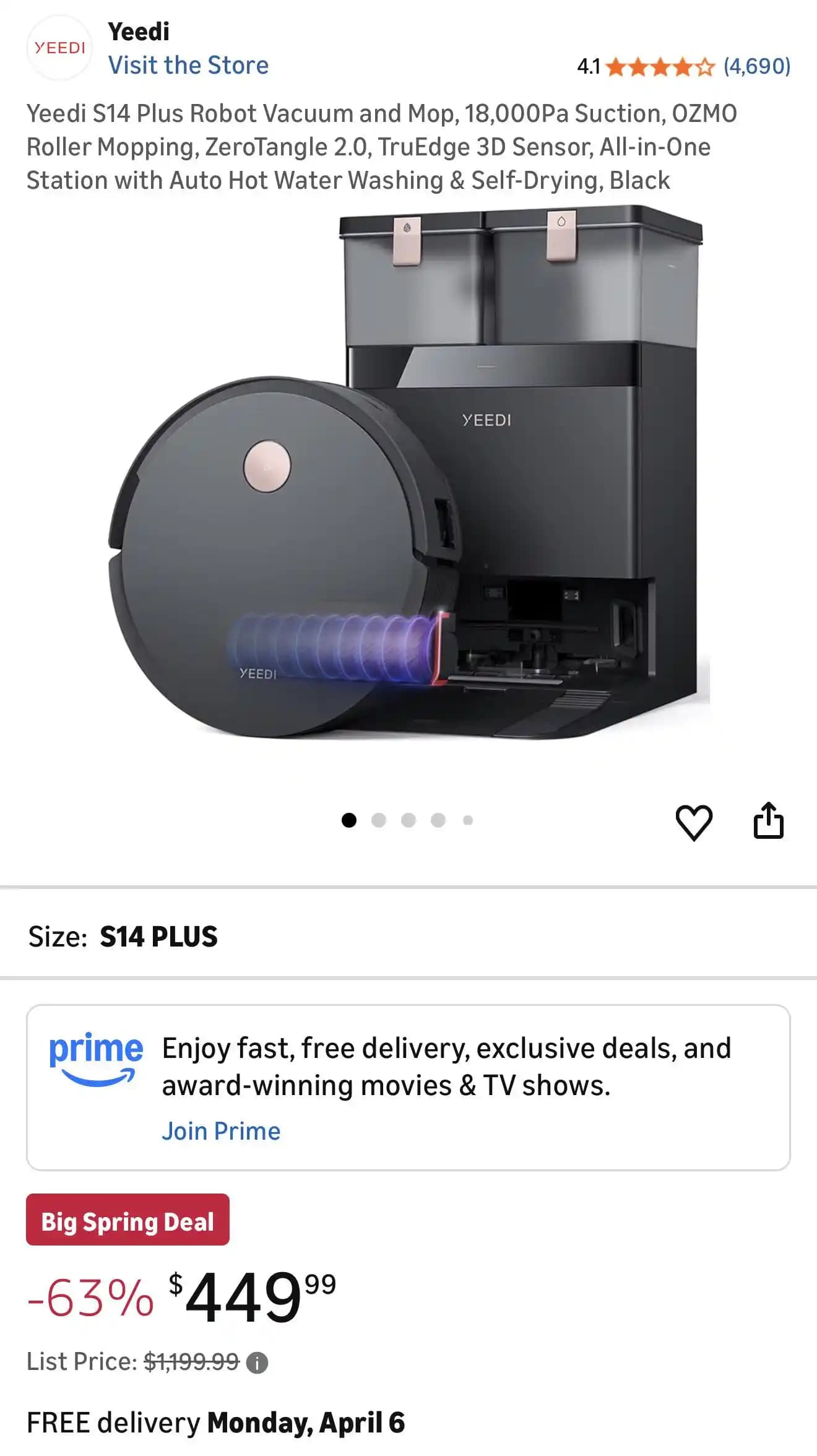817x1456 pixels.
Task: Open the Big Spring Deal badge
Action: 128,1221
